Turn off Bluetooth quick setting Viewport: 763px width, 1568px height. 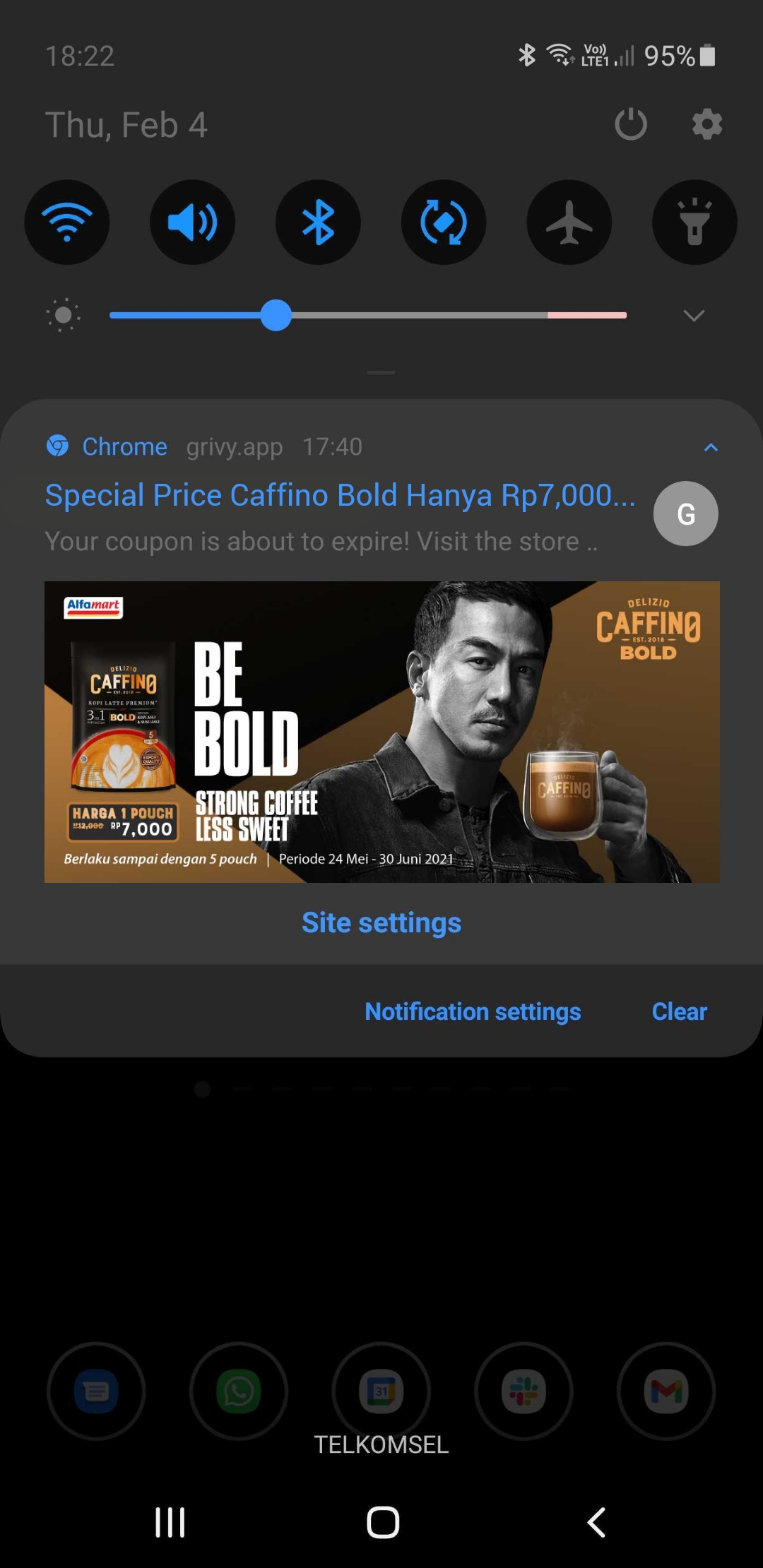point(318,222)
